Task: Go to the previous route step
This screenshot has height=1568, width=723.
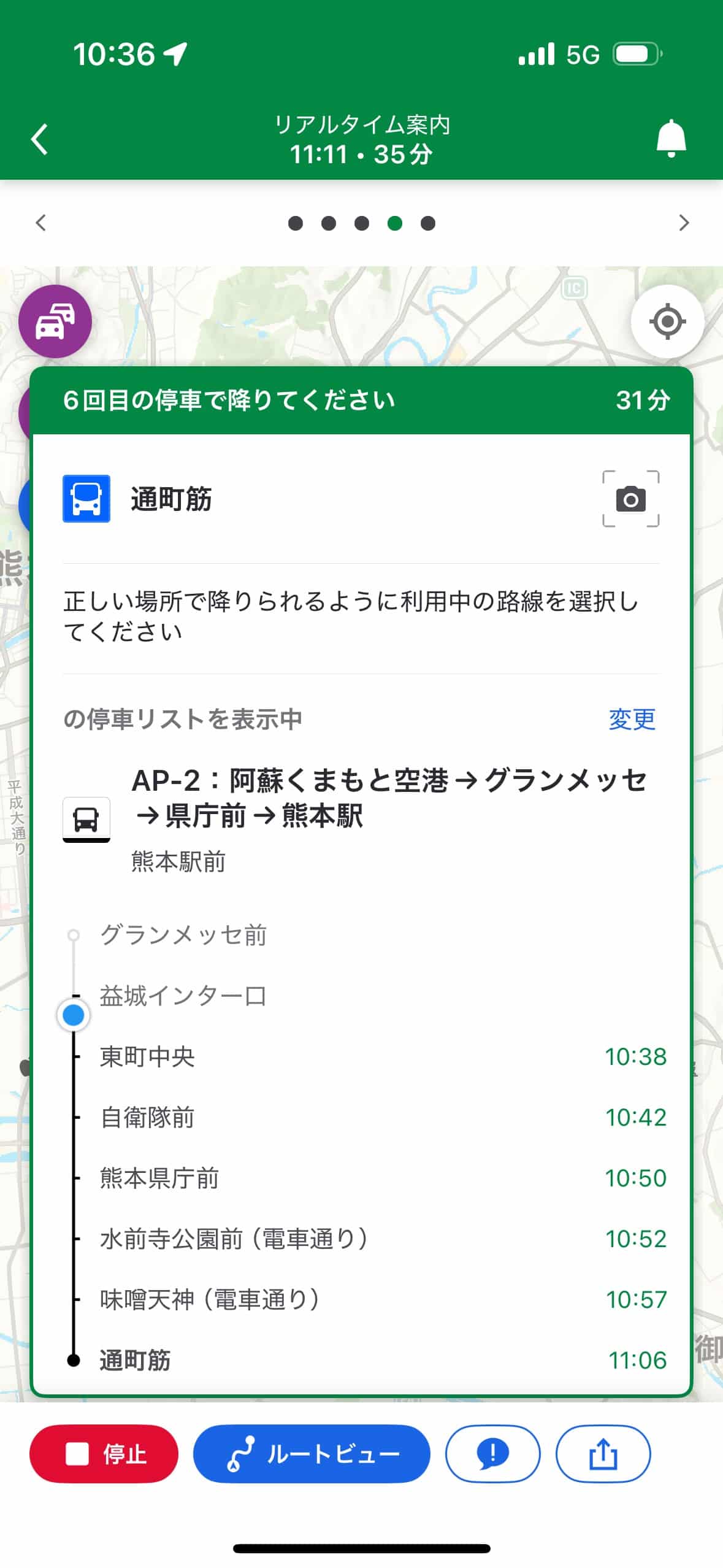Action: 41,223
